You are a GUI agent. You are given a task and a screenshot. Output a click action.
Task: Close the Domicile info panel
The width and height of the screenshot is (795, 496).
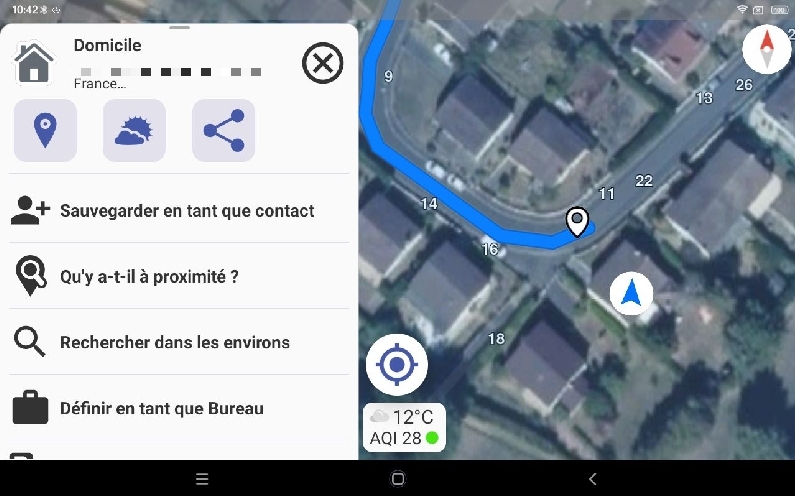pos(322,65)
